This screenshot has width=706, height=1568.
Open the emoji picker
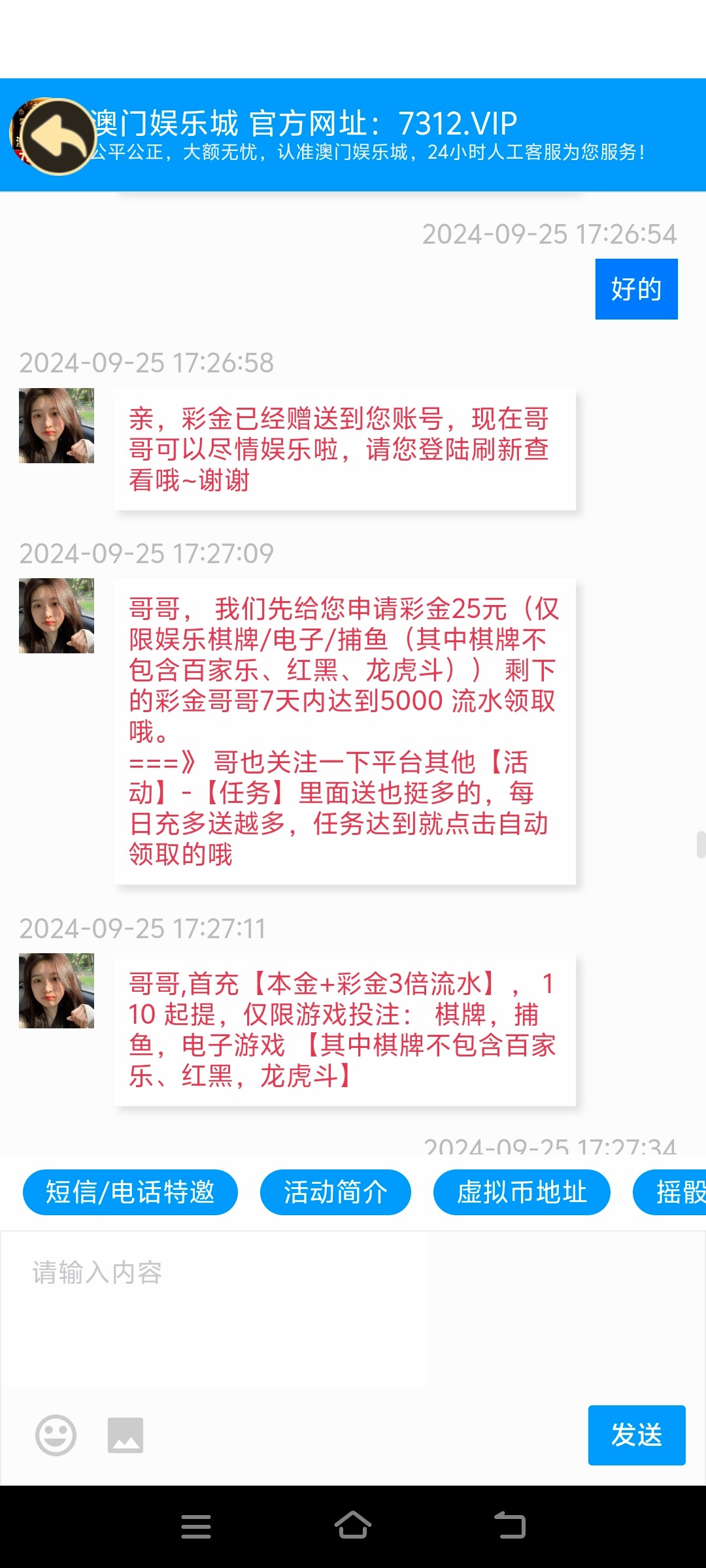tap(56, 1435)
